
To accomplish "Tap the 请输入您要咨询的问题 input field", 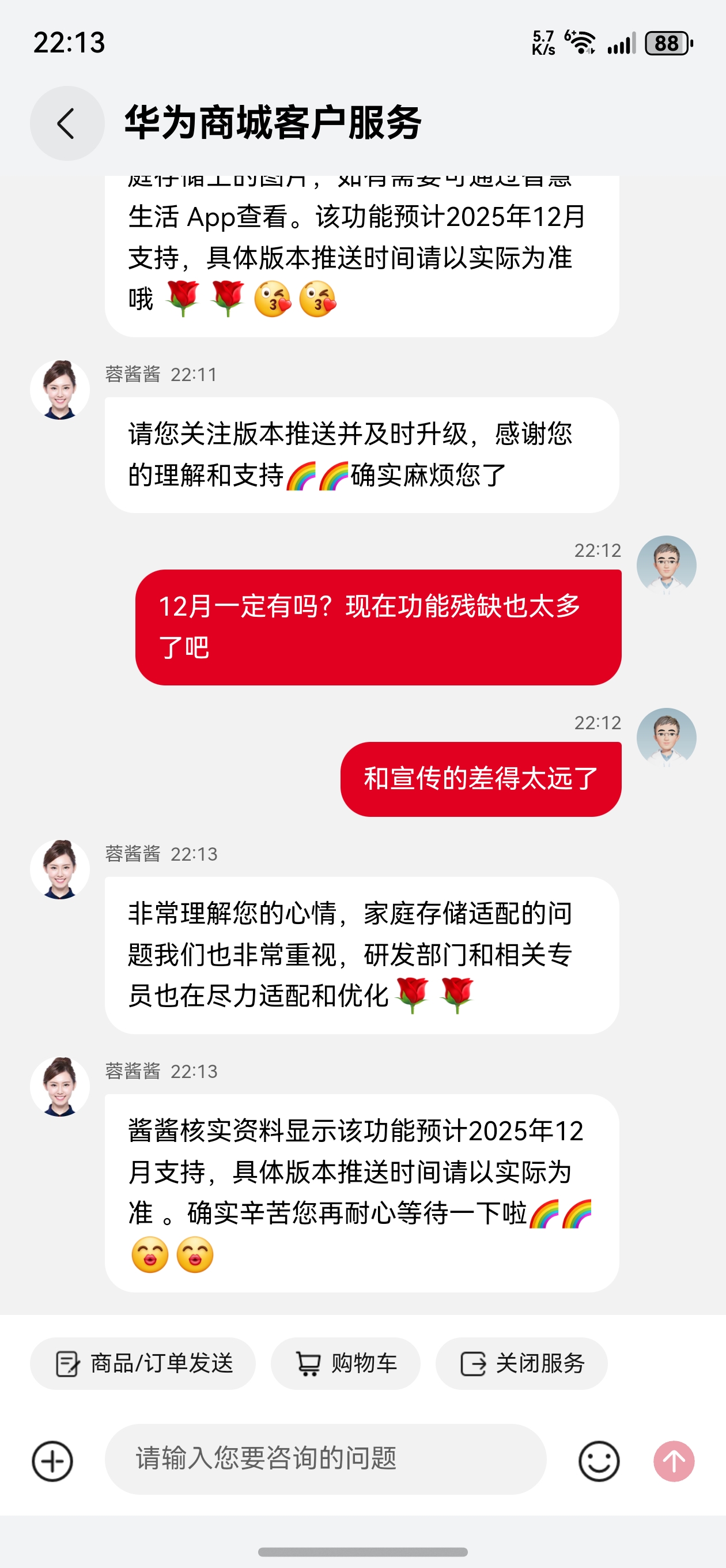I will pyautogui.click(x=325, y=1459).
